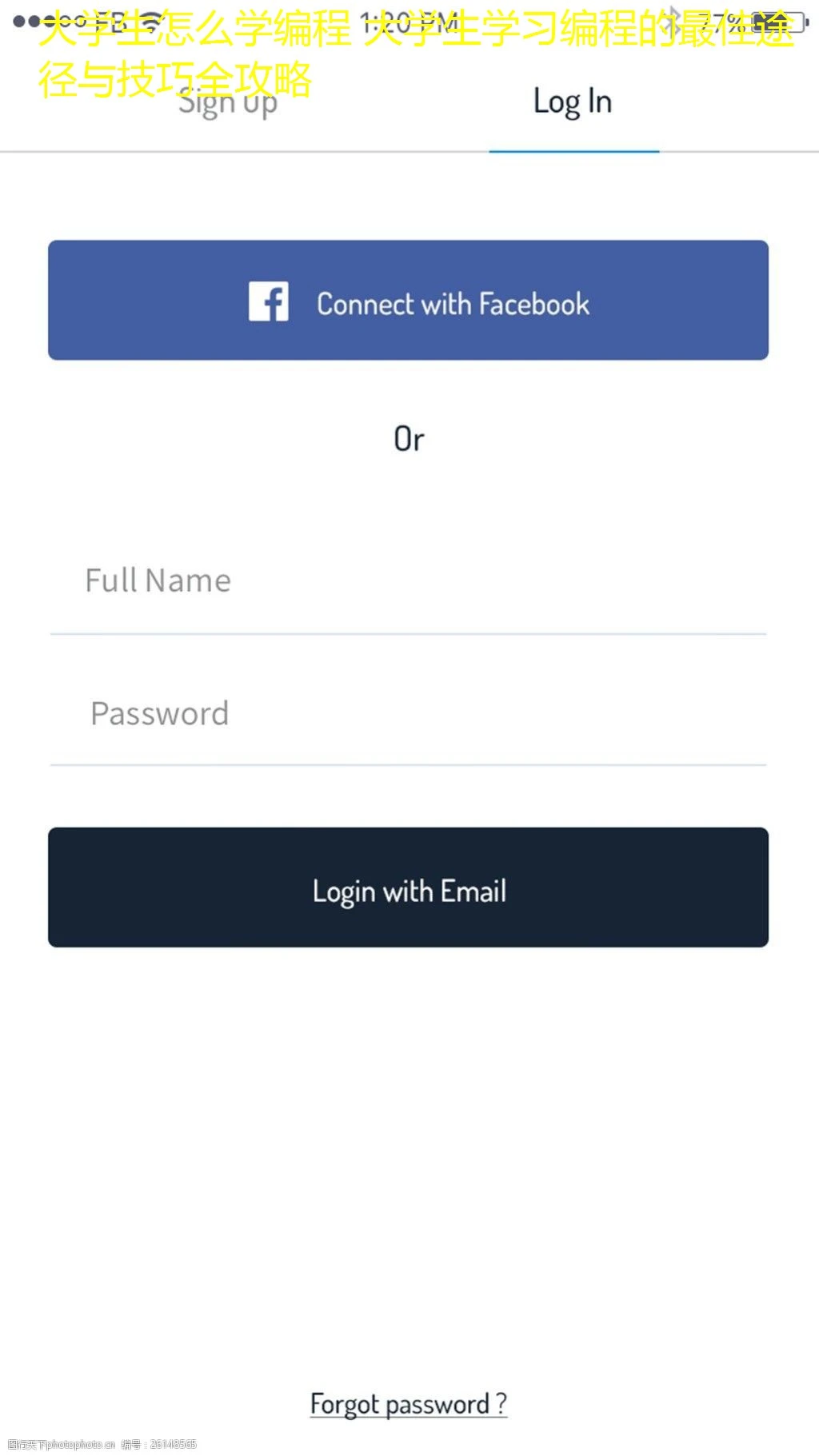Focus the Full Name field
The image size is (819, 1456).
click(x=408, y=581)
